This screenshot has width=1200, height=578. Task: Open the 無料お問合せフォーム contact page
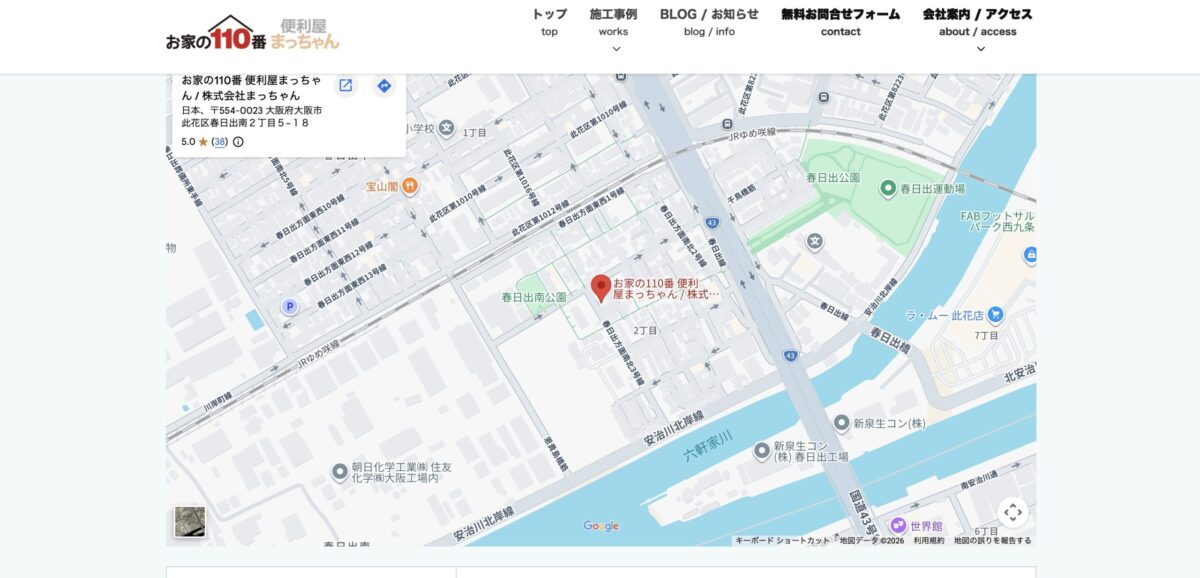point(840,21)
